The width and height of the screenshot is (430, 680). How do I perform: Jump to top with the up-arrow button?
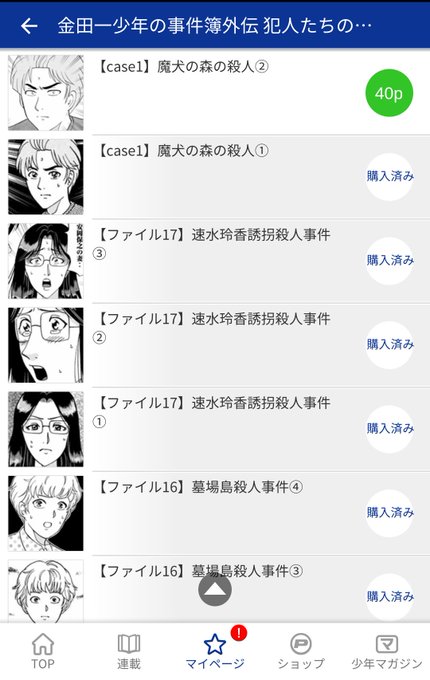pos(215,590)
